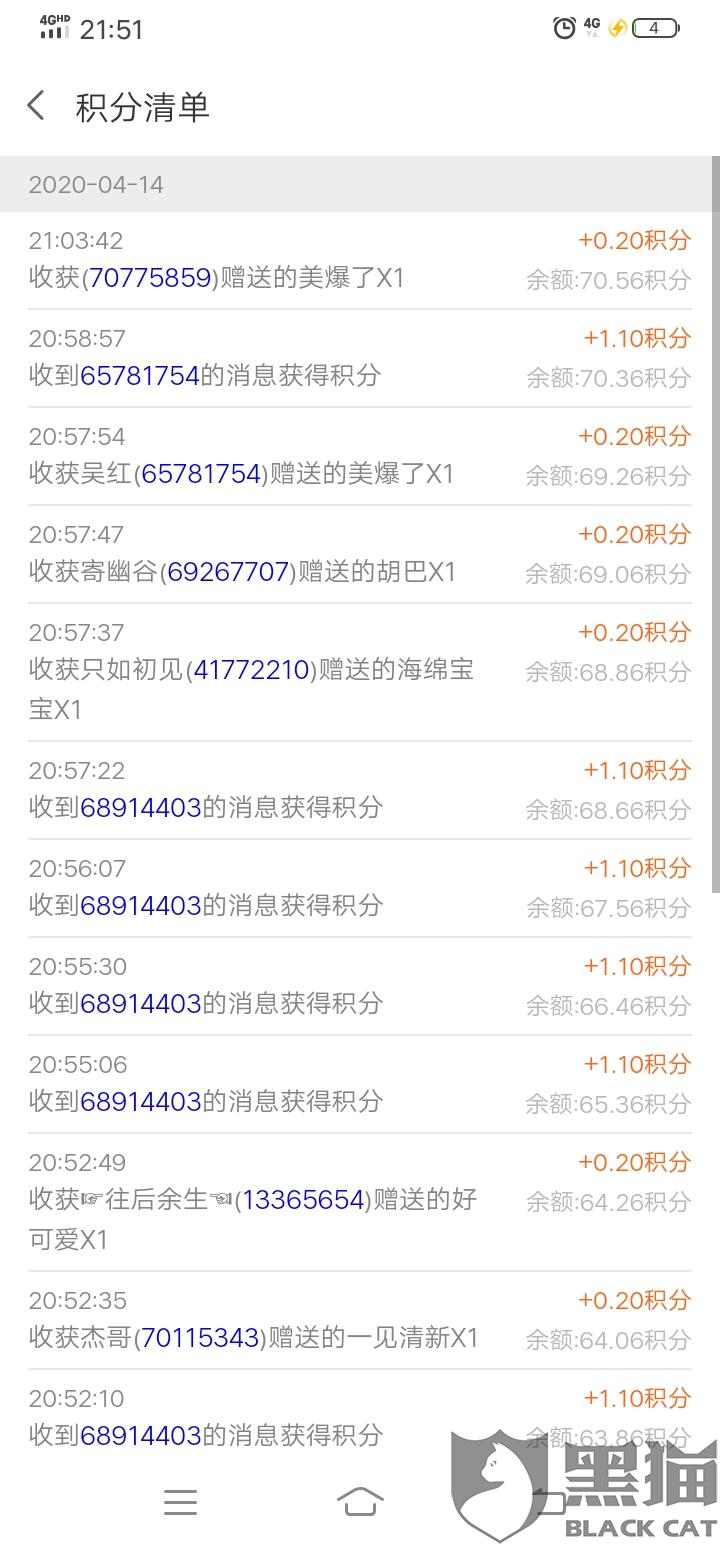Open 往后余生's ID 13365654 link
The width and height of the screenshot is (720, 1544).
click(305, 1200)
